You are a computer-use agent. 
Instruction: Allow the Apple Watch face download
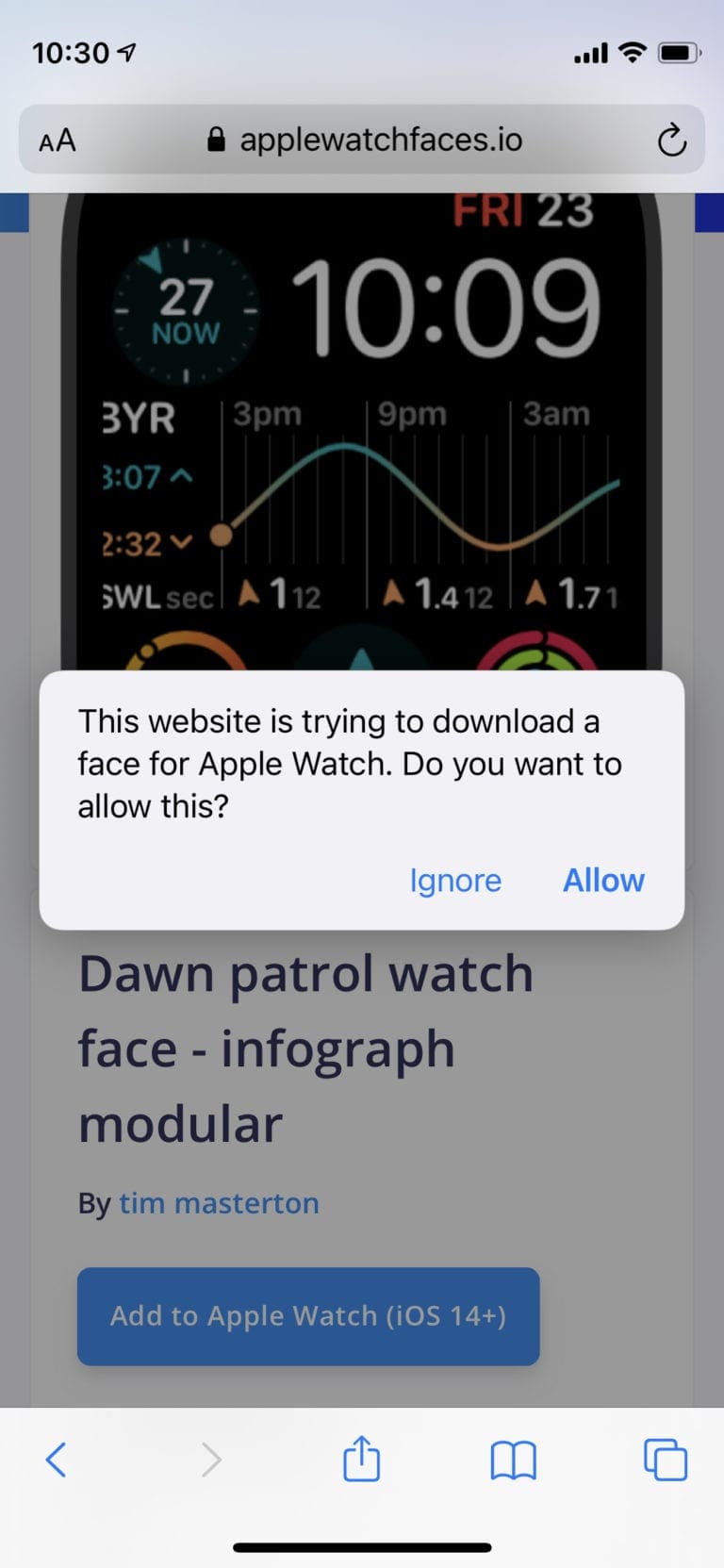coord(603,880)
